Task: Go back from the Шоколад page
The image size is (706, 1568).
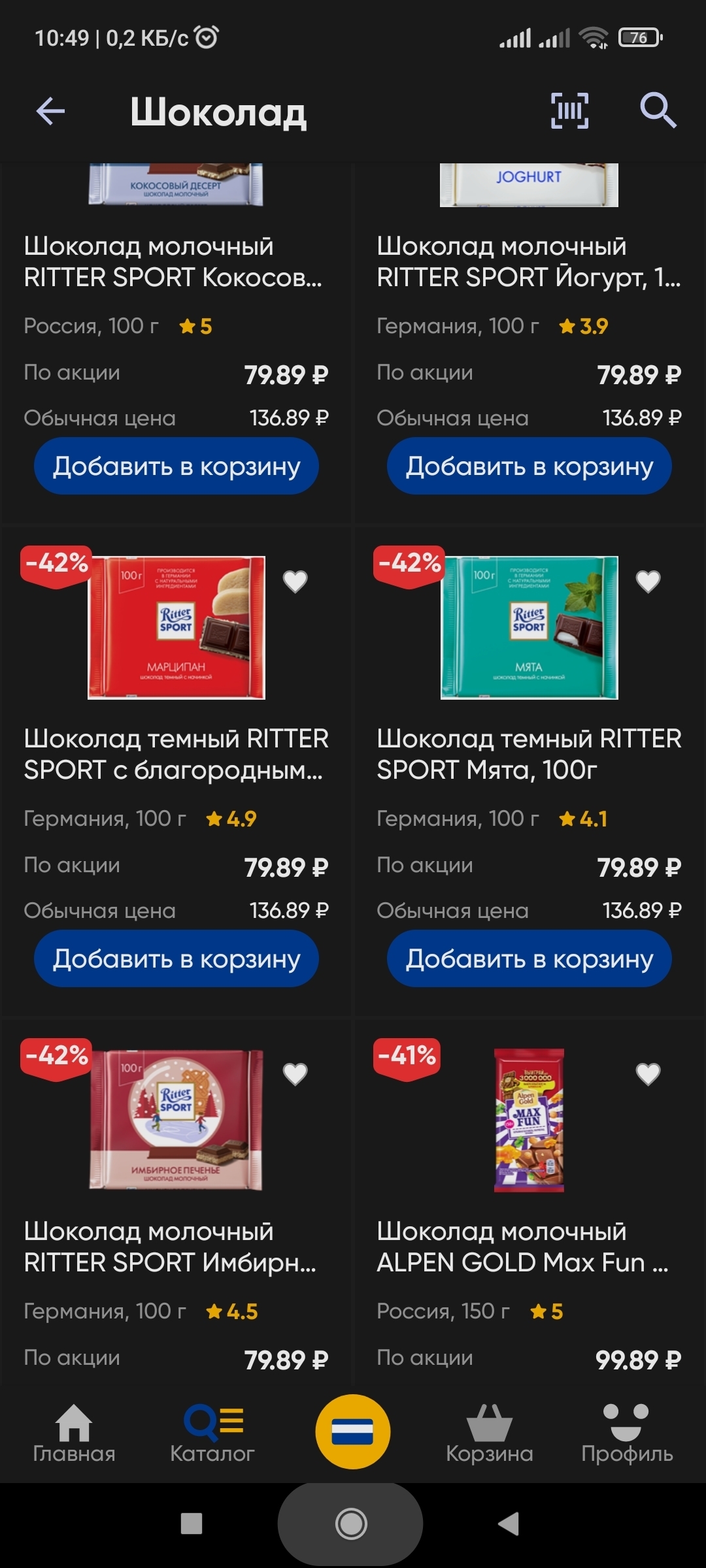Action: (x=50, y=111)
